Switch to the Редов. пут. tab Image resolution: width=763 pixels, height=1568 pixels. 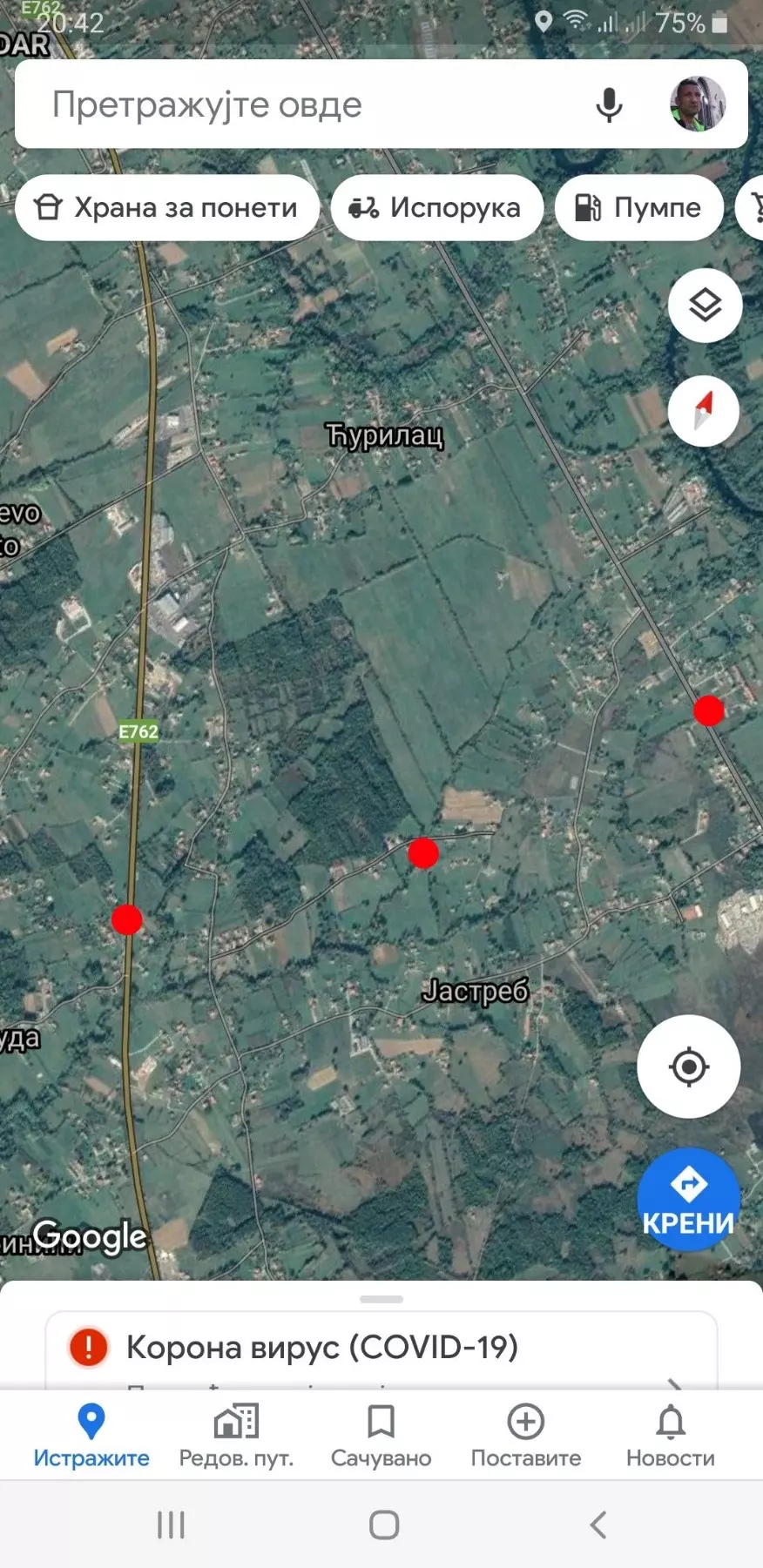(236, 1435)
